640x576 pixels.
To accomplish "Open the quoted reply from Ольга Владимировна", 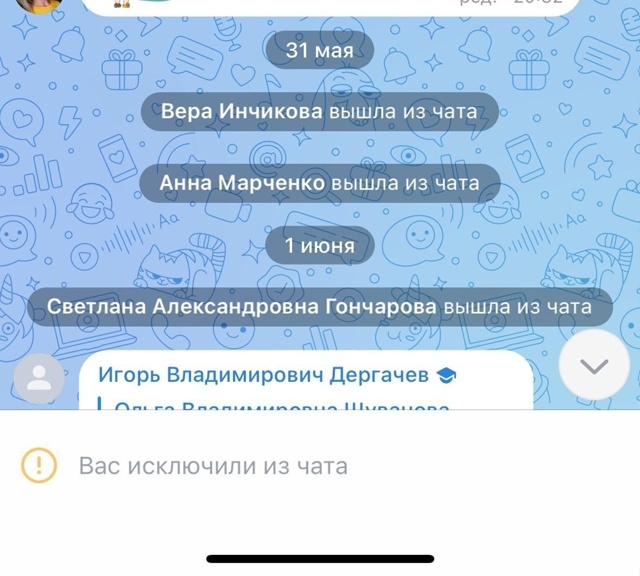I will [x=281, y=404].
